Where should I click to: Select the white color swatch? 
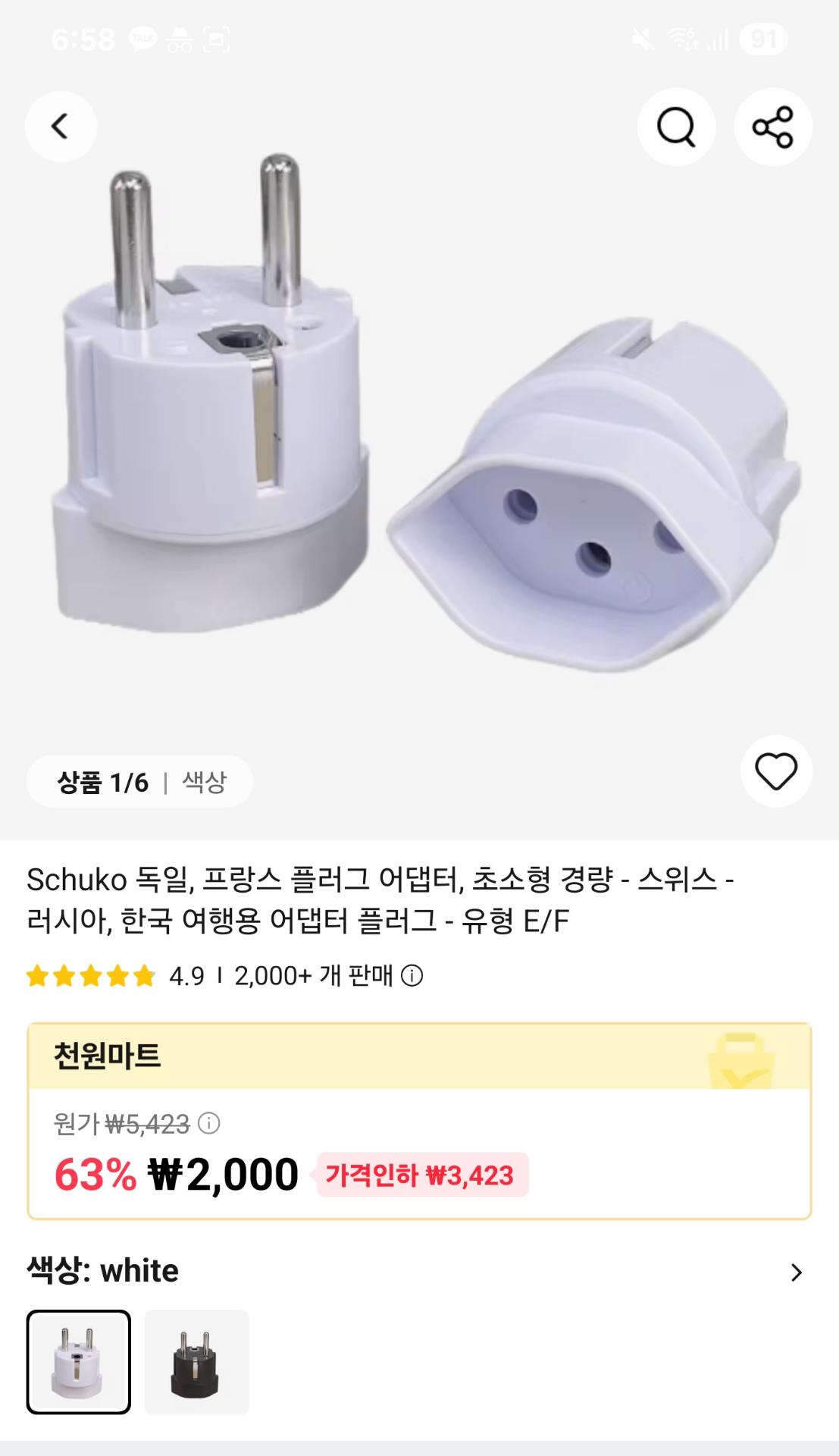79,1362
